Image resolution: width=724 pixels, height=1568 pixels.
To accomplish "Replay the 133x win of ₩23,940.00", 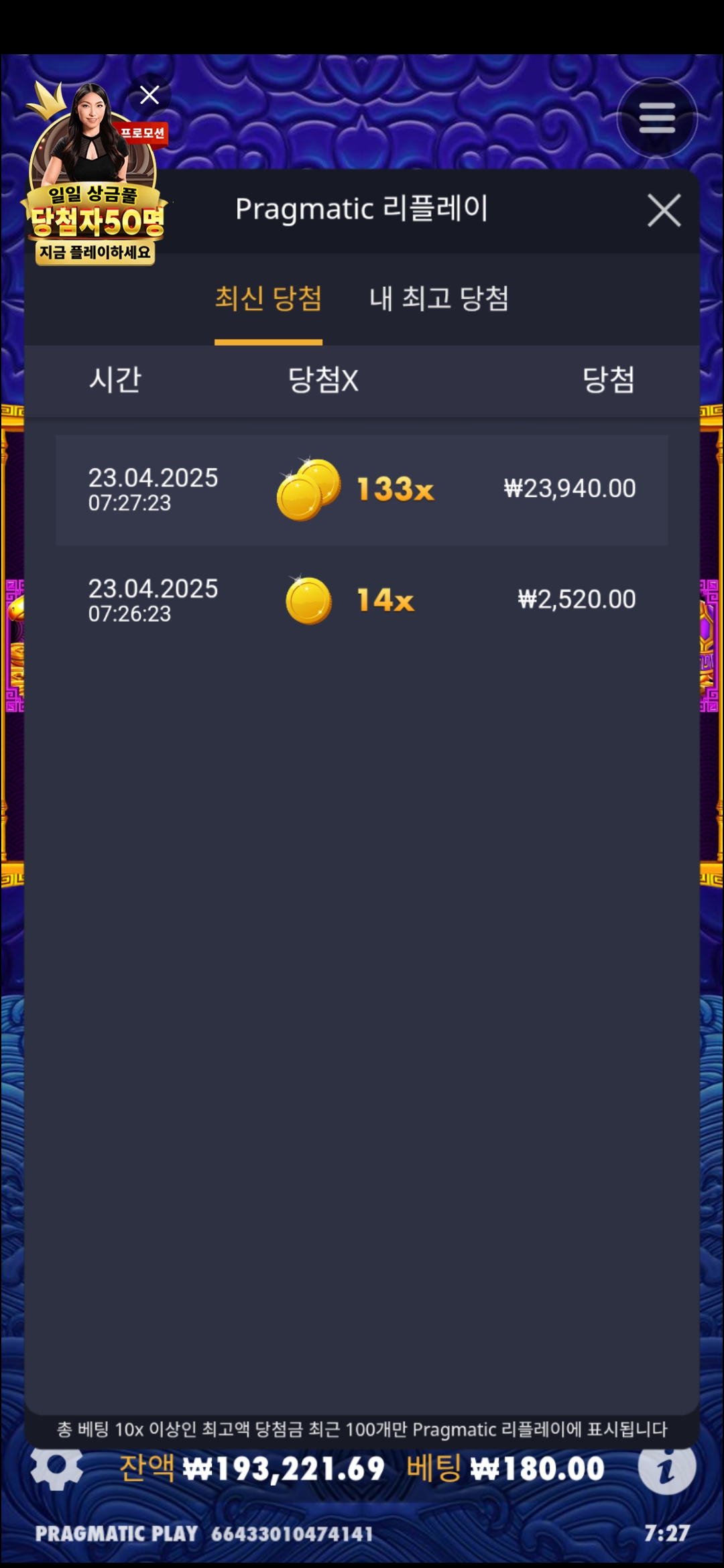I will 362,489.
